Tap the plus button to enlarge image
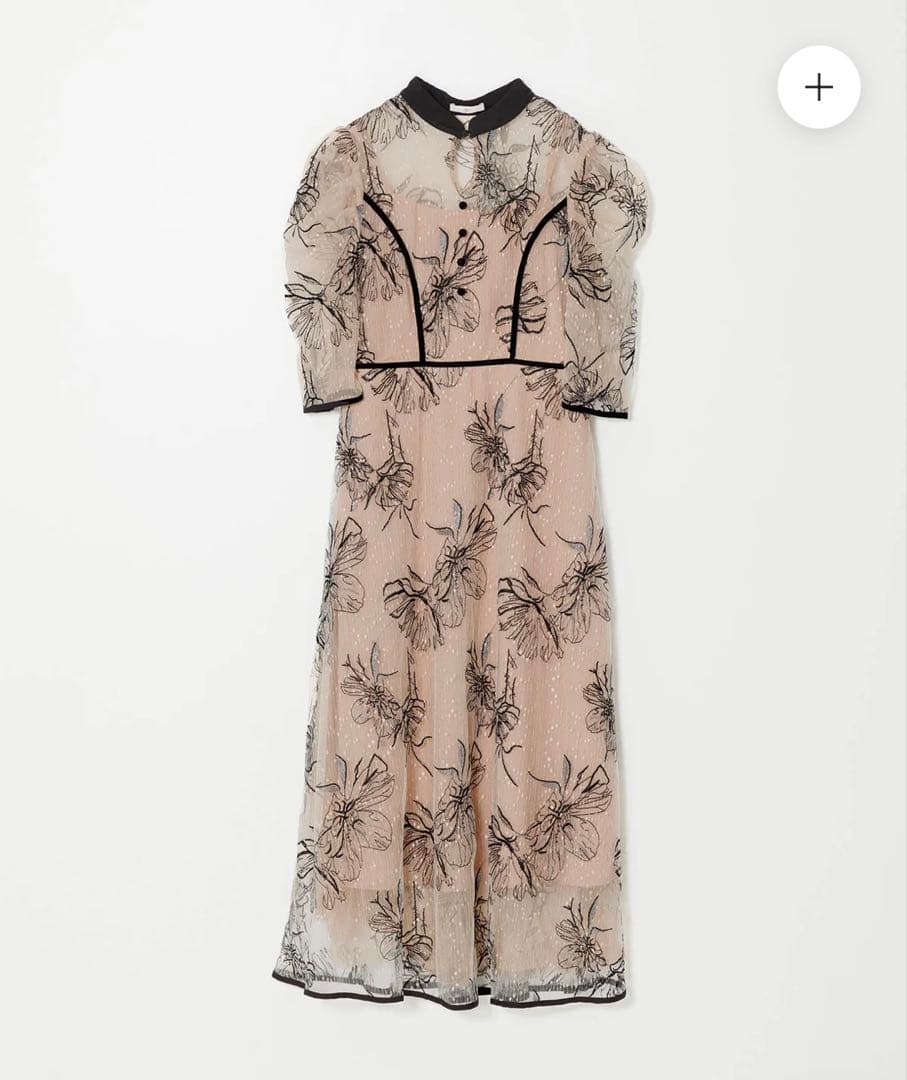 pos(818,87)
